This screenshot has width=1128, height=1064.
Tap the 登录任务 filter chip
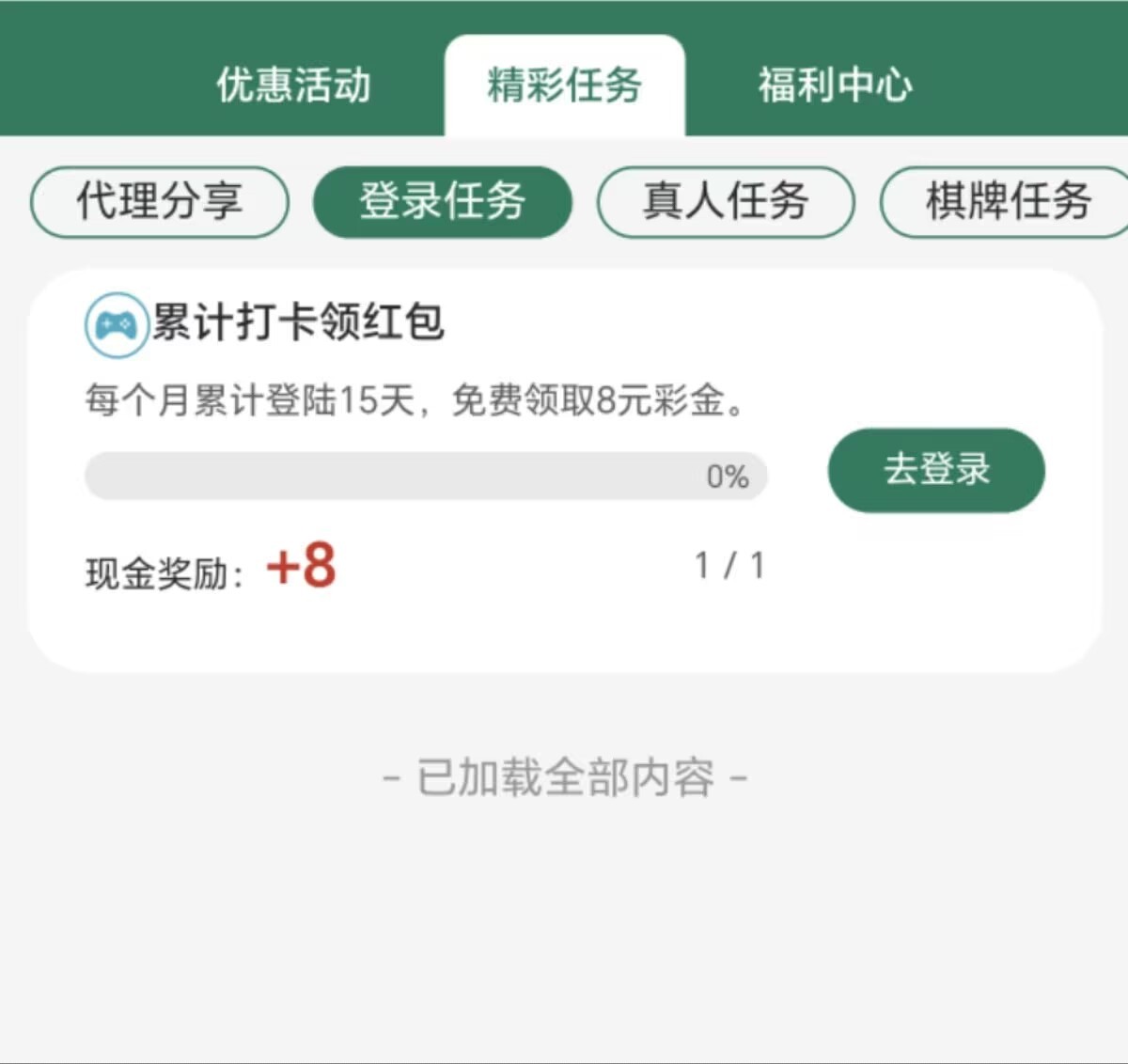442,201
